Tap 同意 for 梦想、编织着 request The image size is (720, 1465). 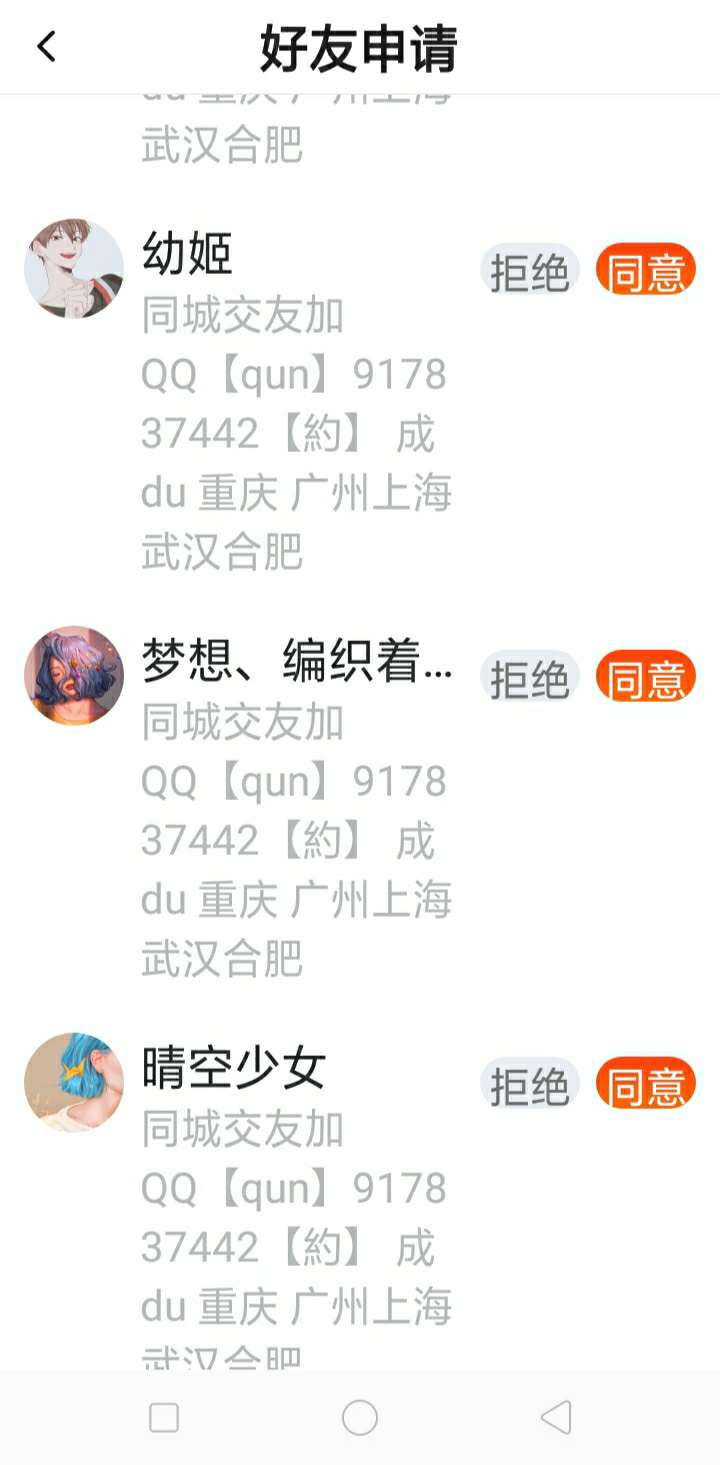(x=646, y=677)
